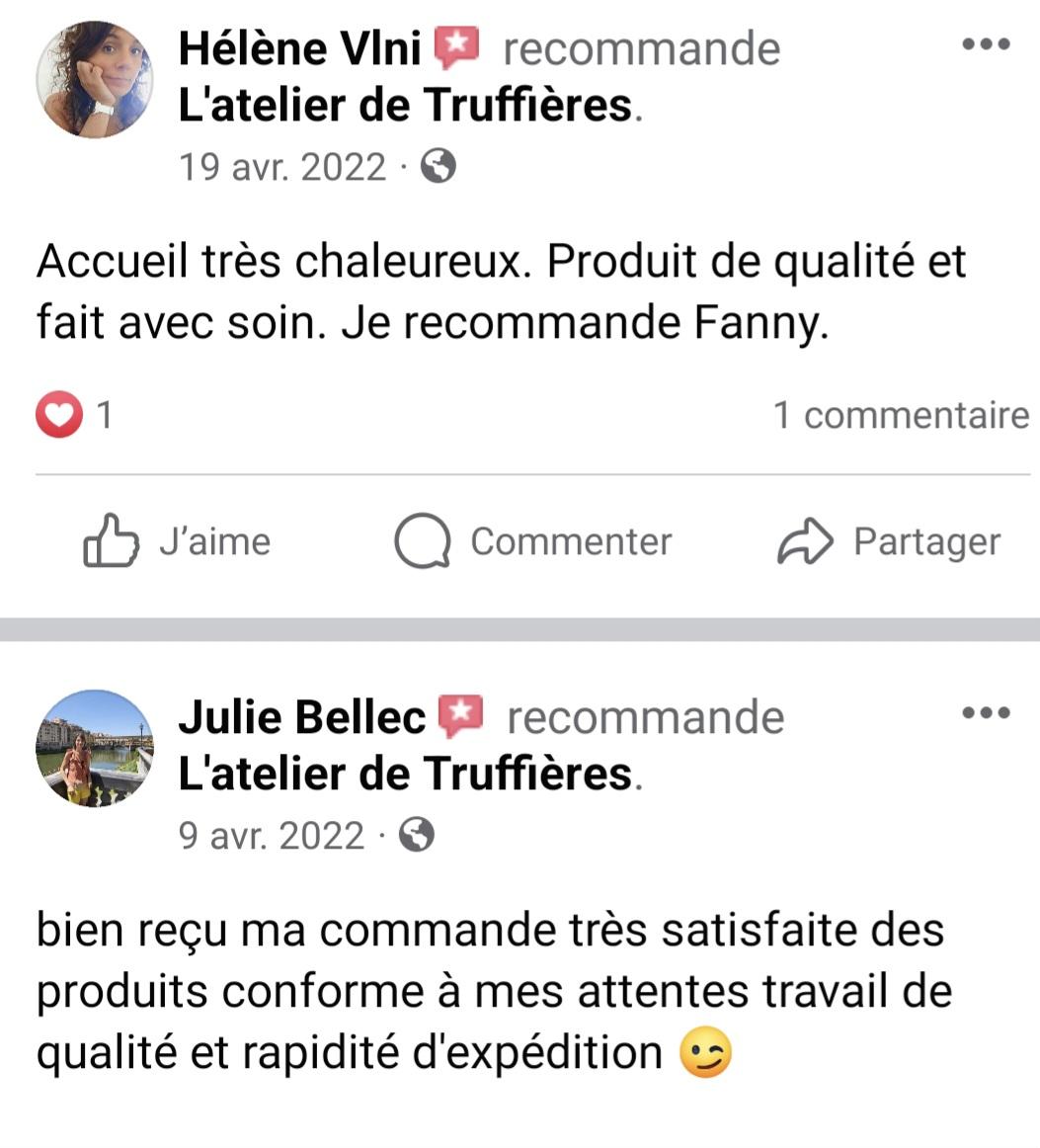Open Hélène Vlni's profile picture
Image resolution: width=1040 pixels, height=1148 pixels.
[95, 80]
